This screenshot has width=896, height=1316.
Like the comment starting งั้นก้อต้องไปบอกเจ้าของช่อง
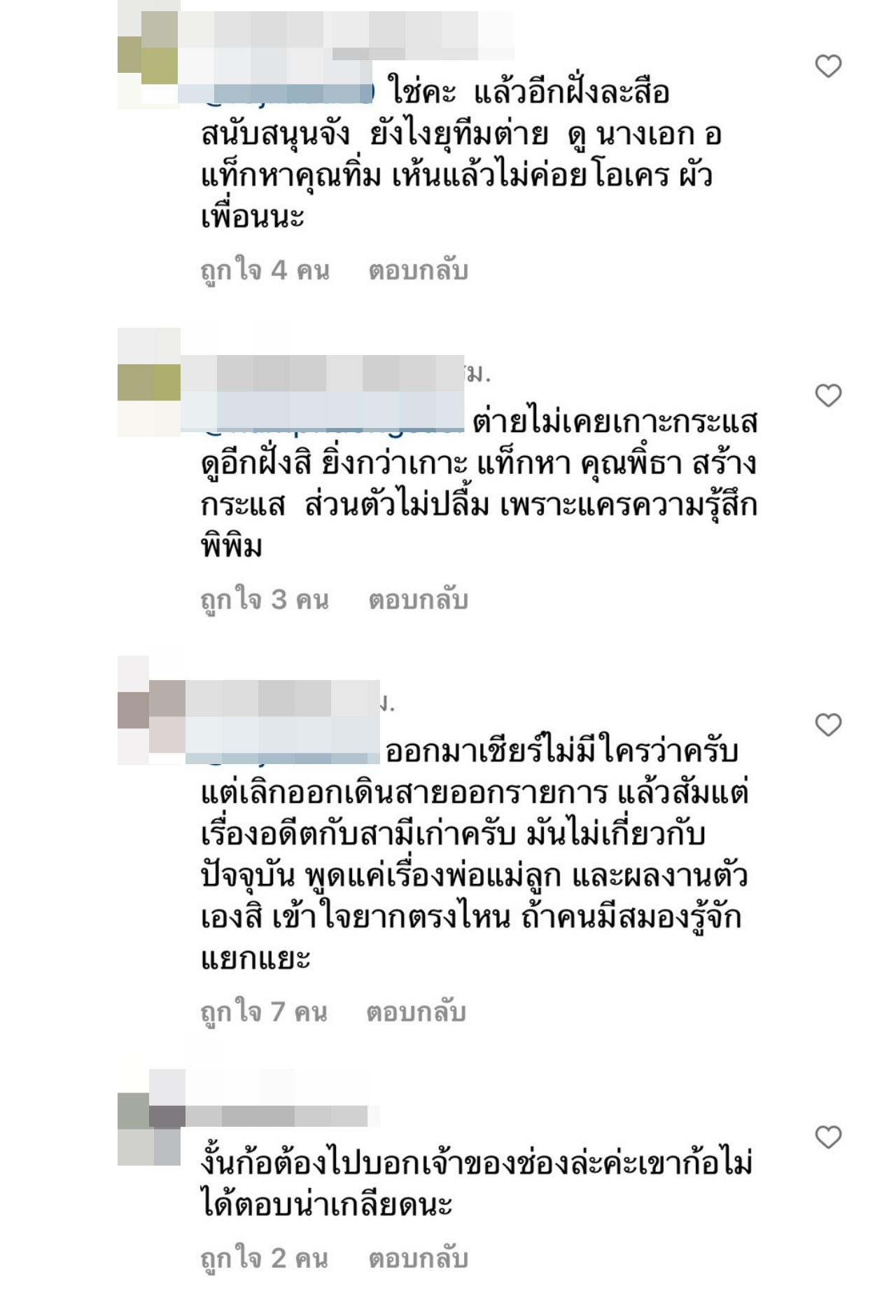tap(828, 1137)
